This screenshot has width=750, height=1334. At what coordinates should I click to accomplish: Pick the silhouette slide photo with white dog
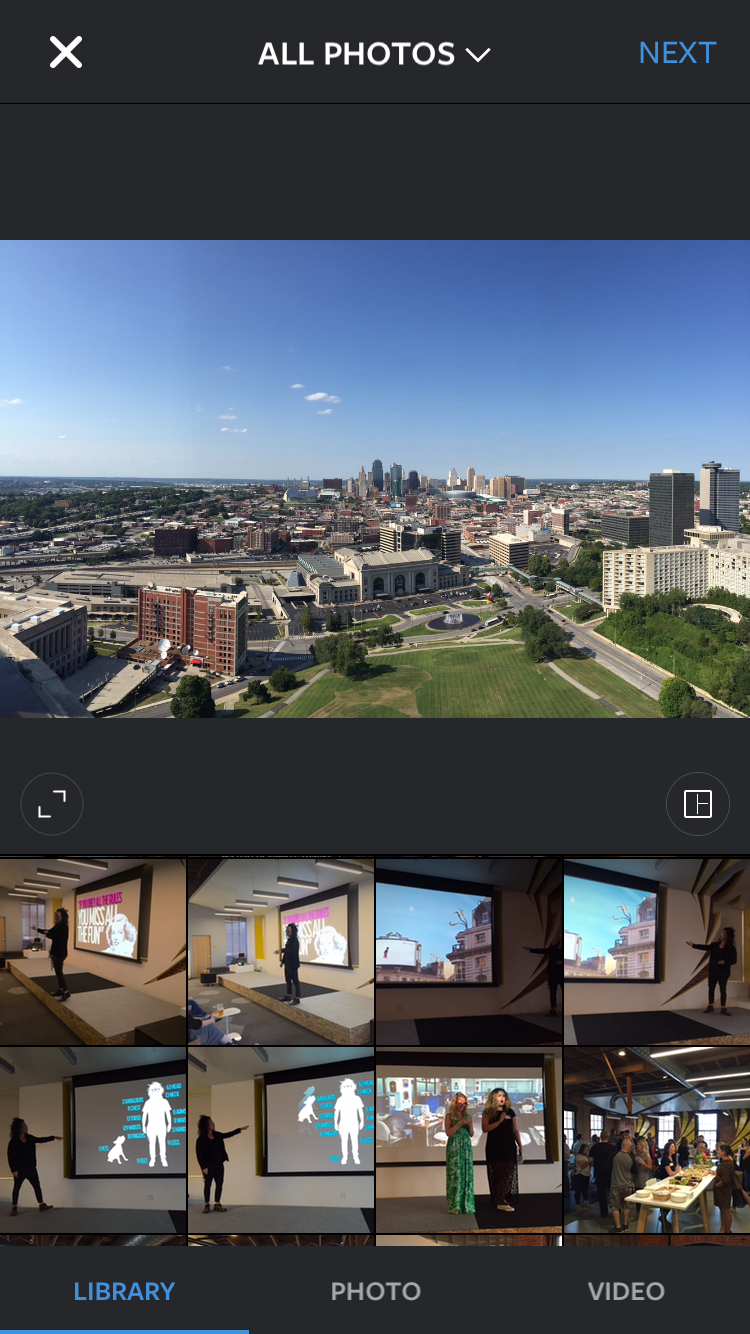93,1140
